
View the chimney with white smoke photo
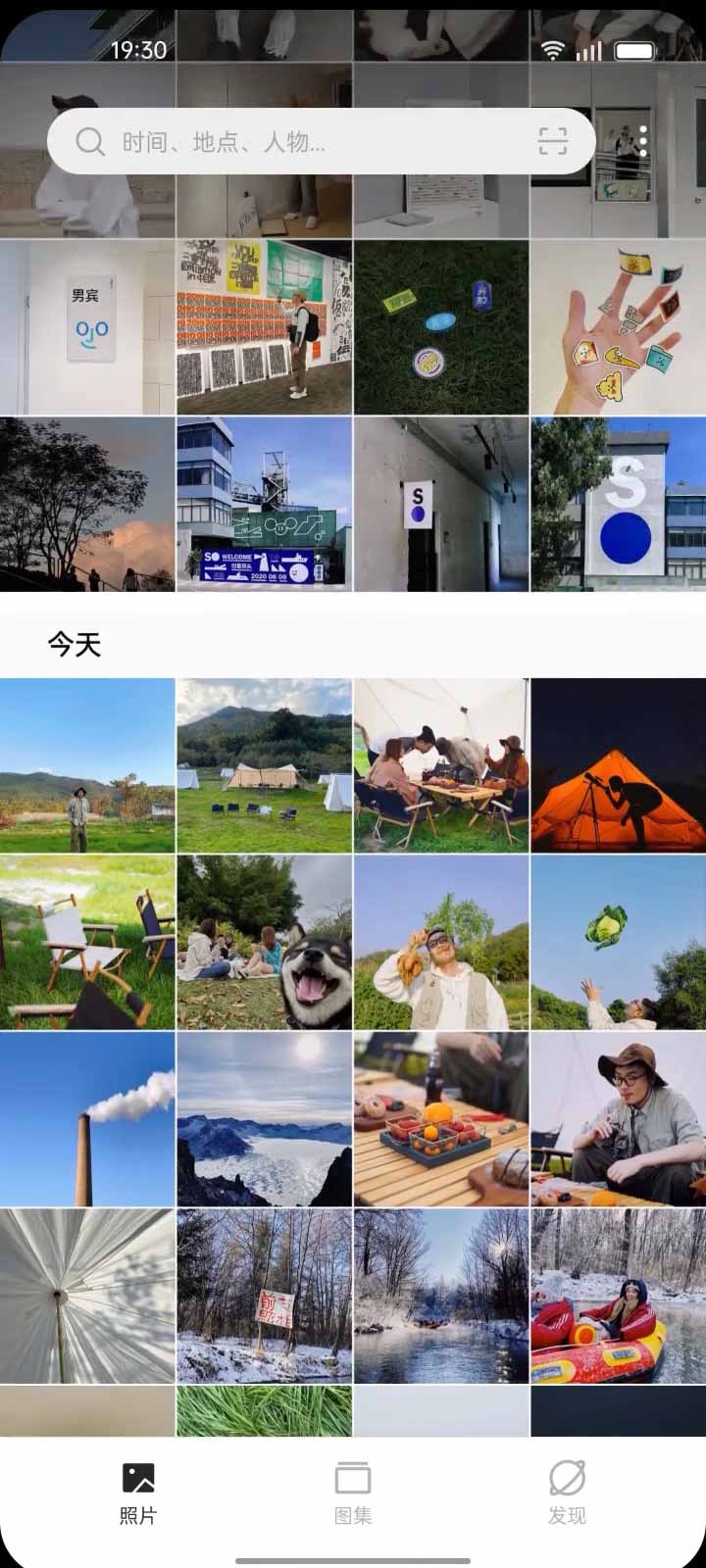(87, 1118)
